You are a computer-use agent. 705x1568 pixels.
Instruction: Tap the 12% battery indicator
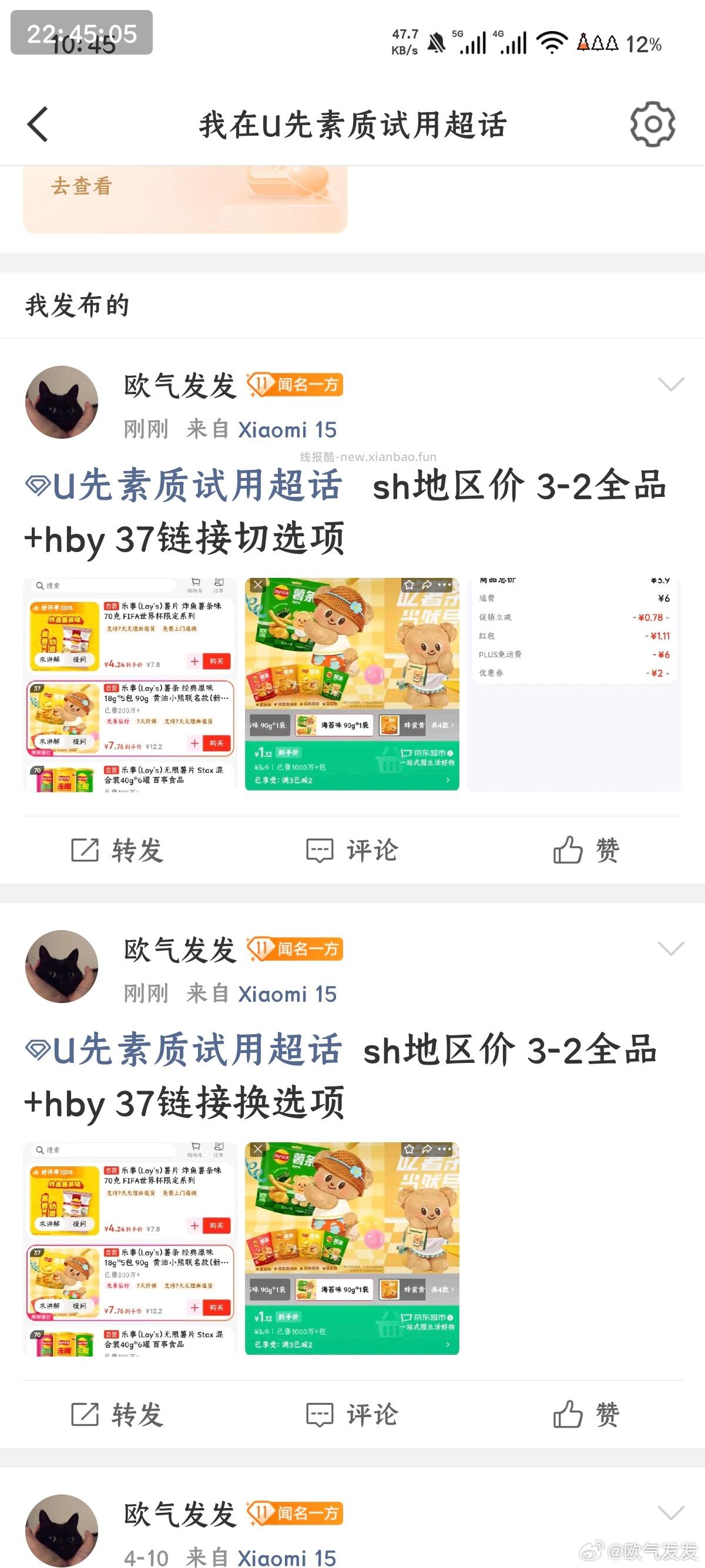click(643, 43)
